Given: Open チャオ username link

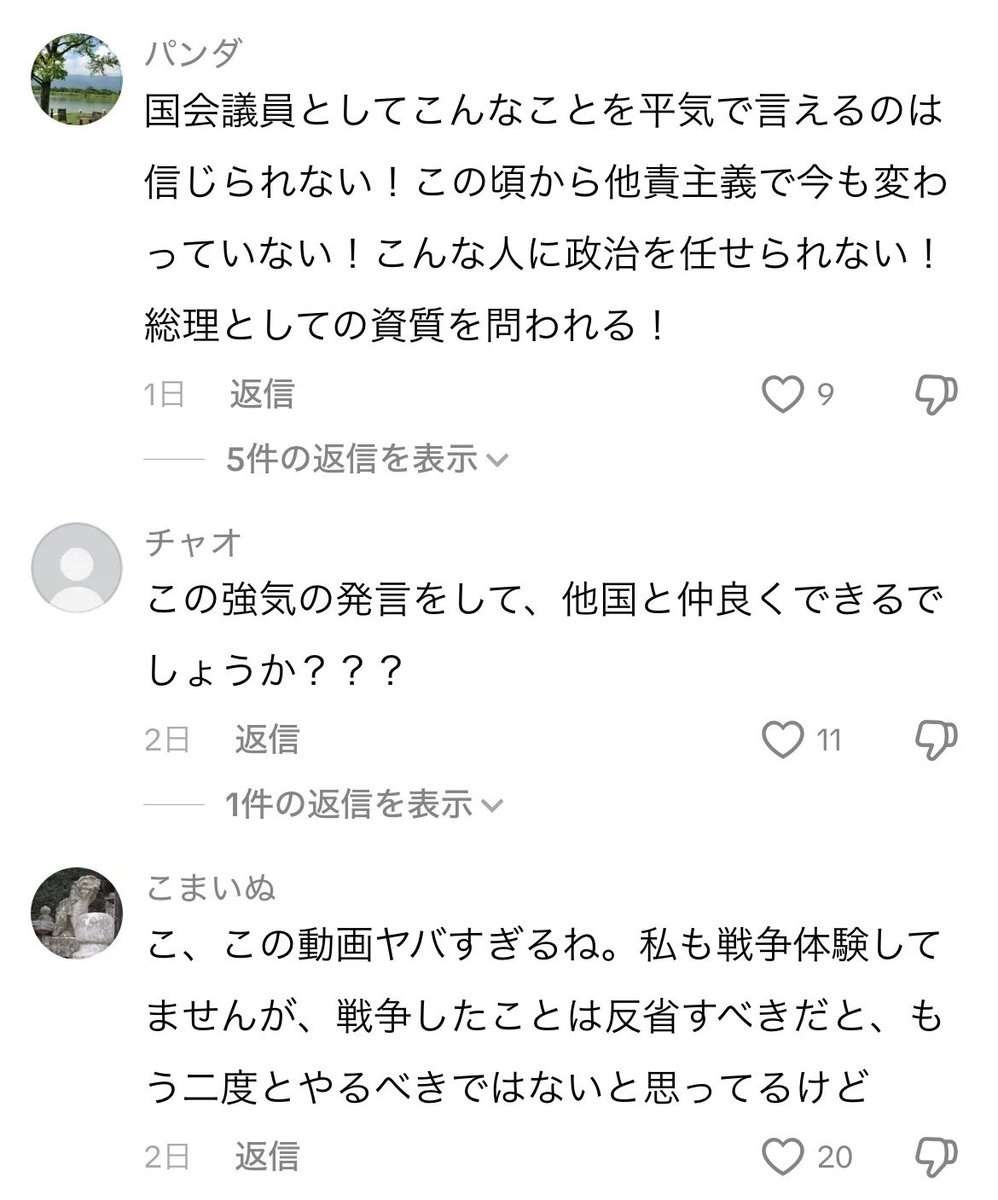Looking at the screenshot, I should tap(194, 542).
